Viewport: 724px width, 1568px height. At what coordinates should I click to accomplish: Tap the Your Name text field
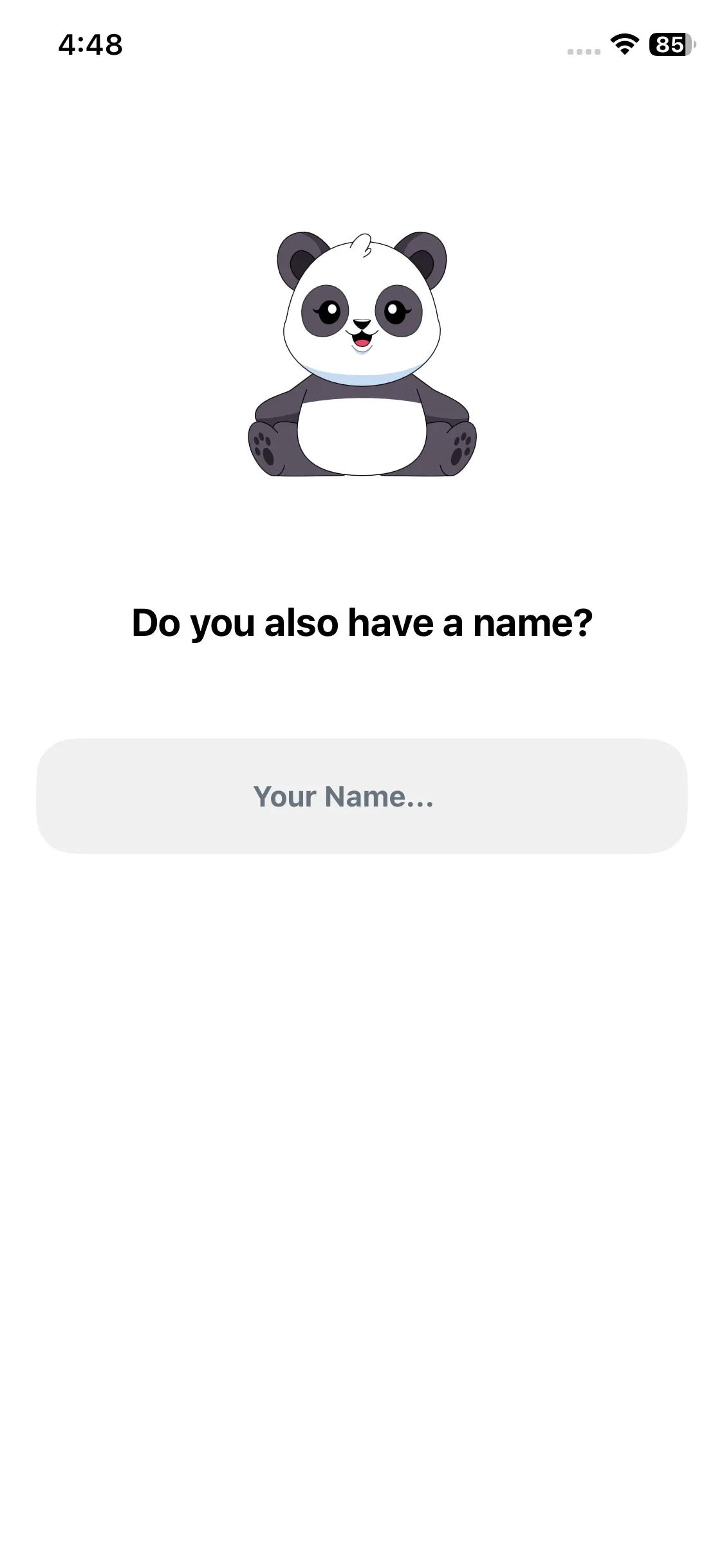(362, 796)
